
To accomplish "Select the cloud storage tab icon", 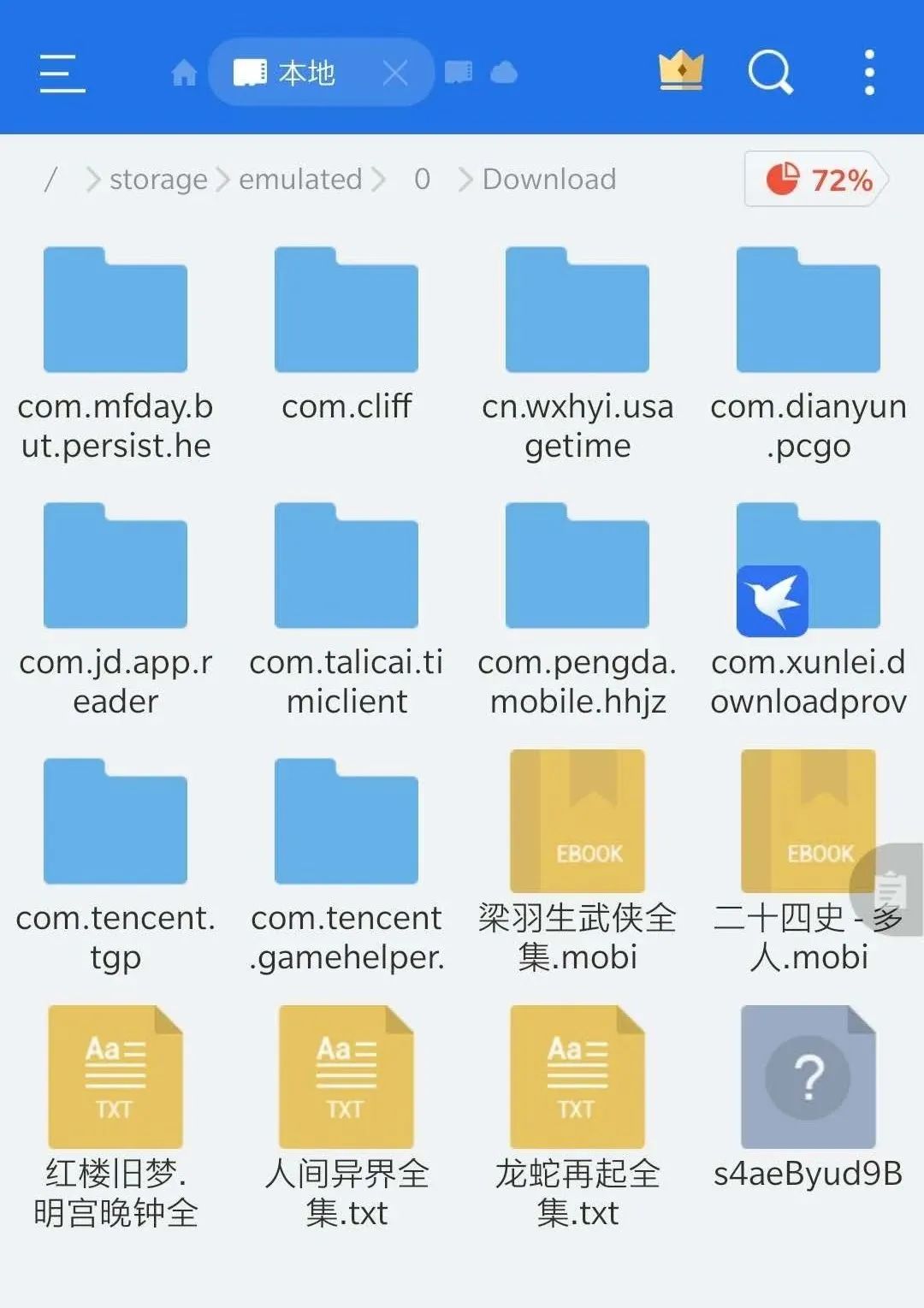I will coord(504,73).
